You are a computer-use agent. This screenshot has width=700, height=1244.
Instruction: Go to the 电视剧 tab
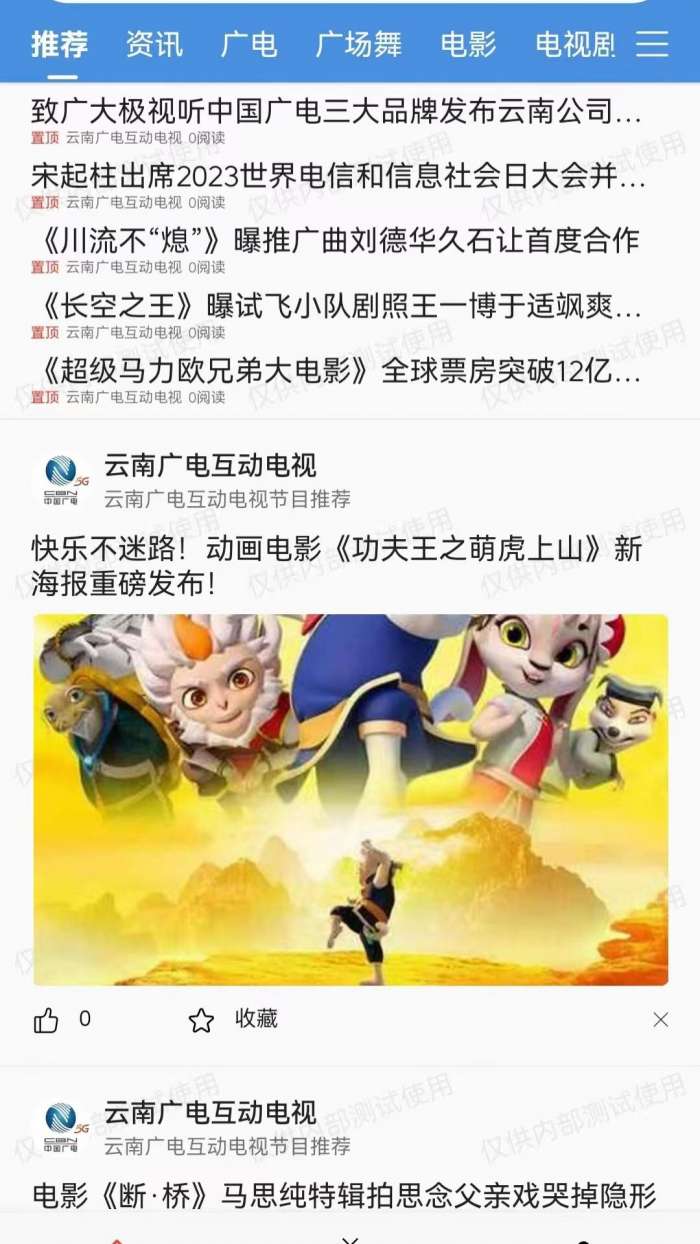tap(574, 44)
